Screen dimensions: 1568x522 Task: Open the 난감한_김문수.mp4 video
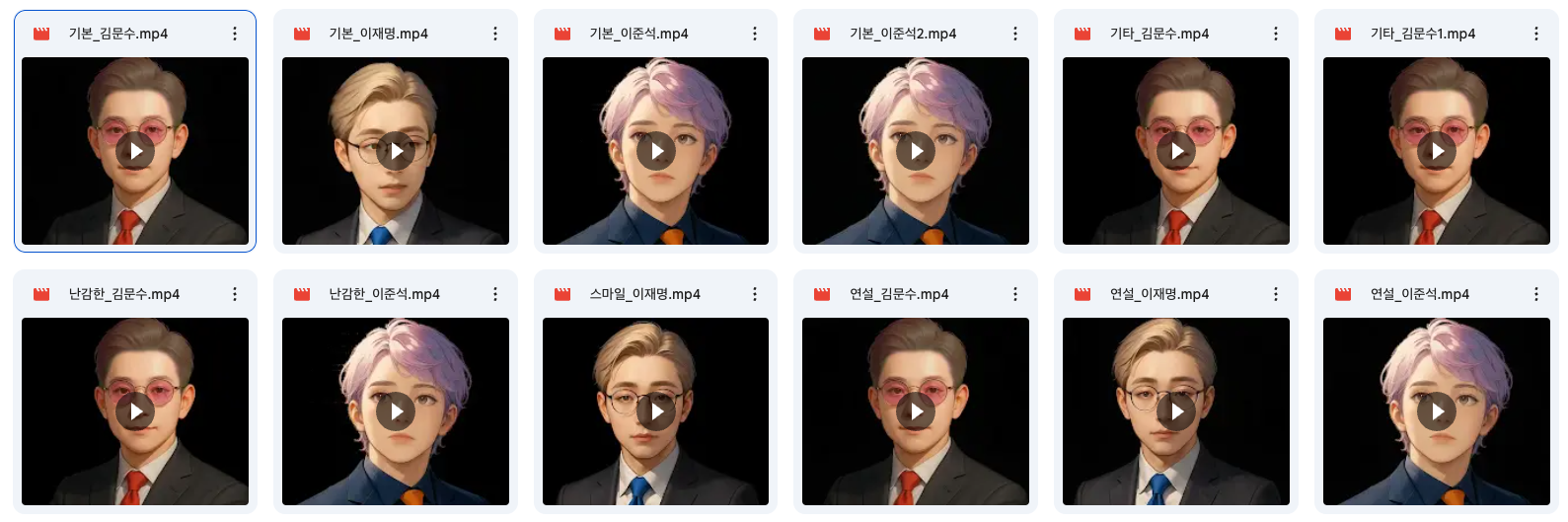[x=135, y=411]
